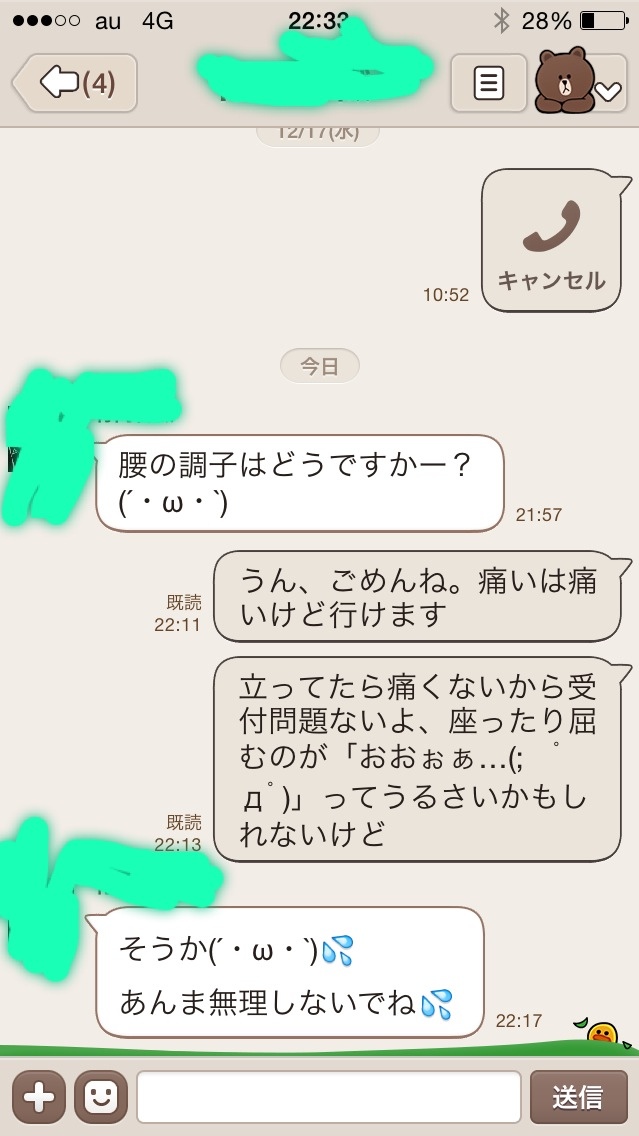Go back to the chat list
The width and height of the screenshot is (639, 1136).
pos(76,82)
